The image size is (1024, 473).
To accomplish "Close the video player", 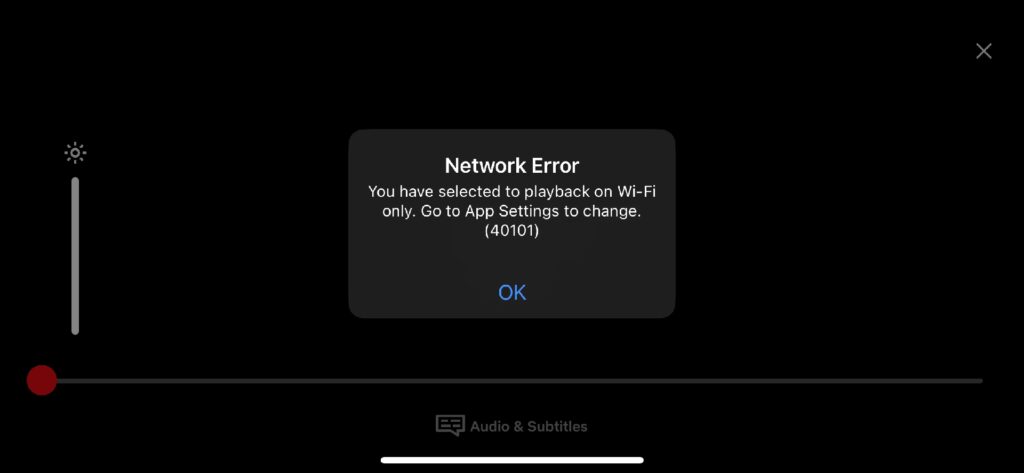I will pos(984,51).
